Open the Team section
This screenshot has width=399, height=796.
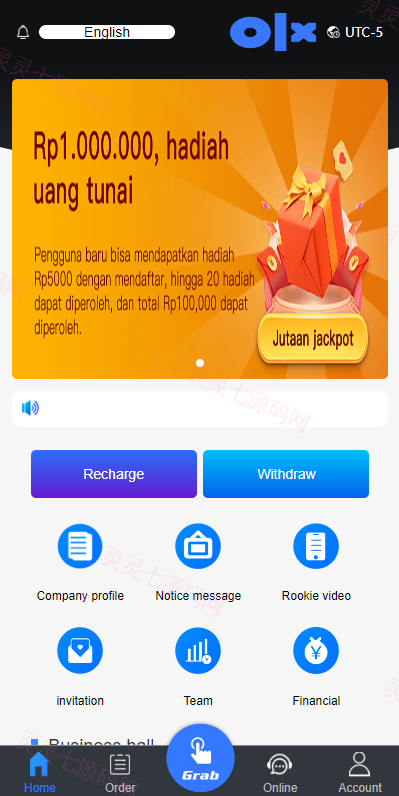[198, 667]
